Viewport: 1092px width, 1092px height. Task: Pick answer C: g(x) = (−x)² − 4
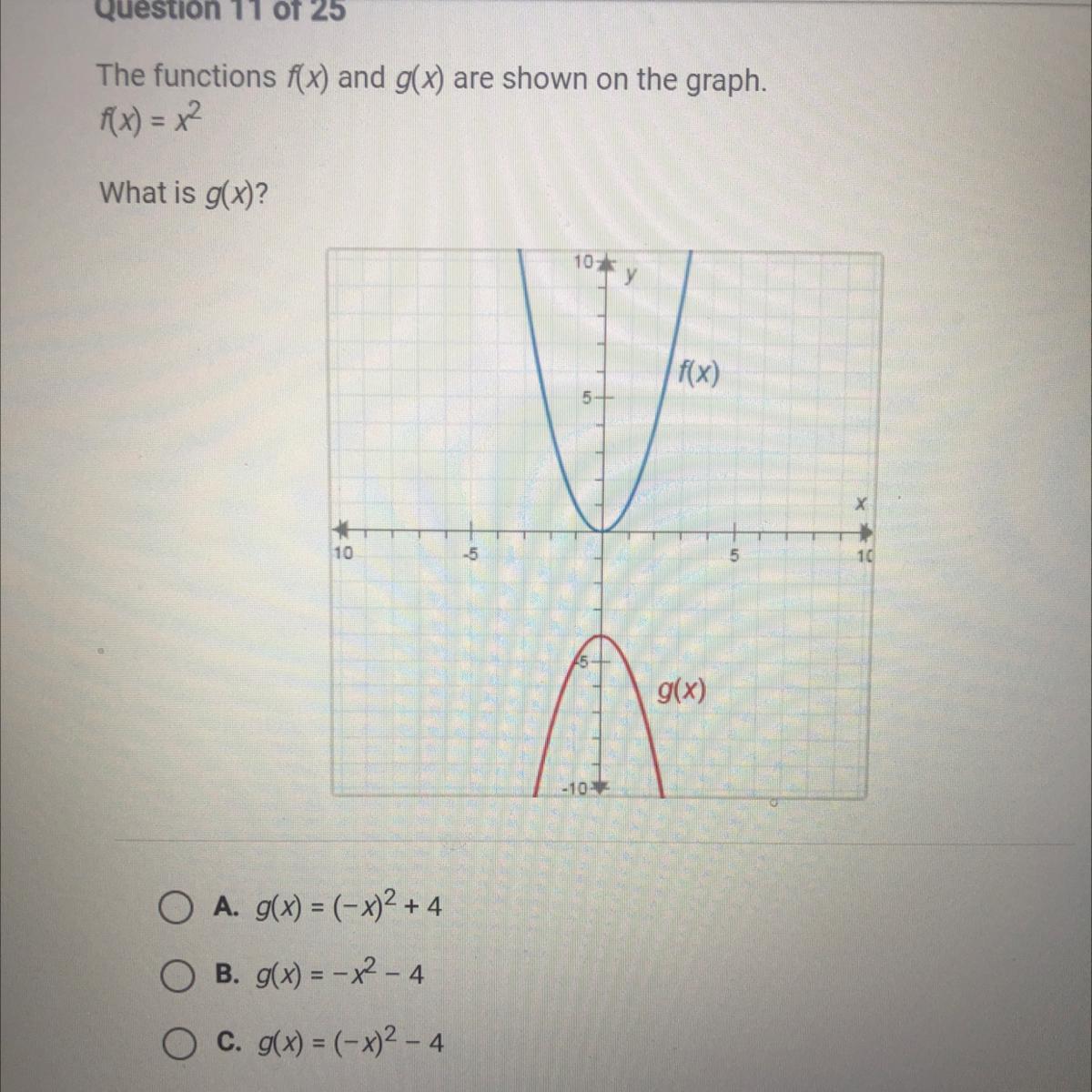coord(179,1045)
